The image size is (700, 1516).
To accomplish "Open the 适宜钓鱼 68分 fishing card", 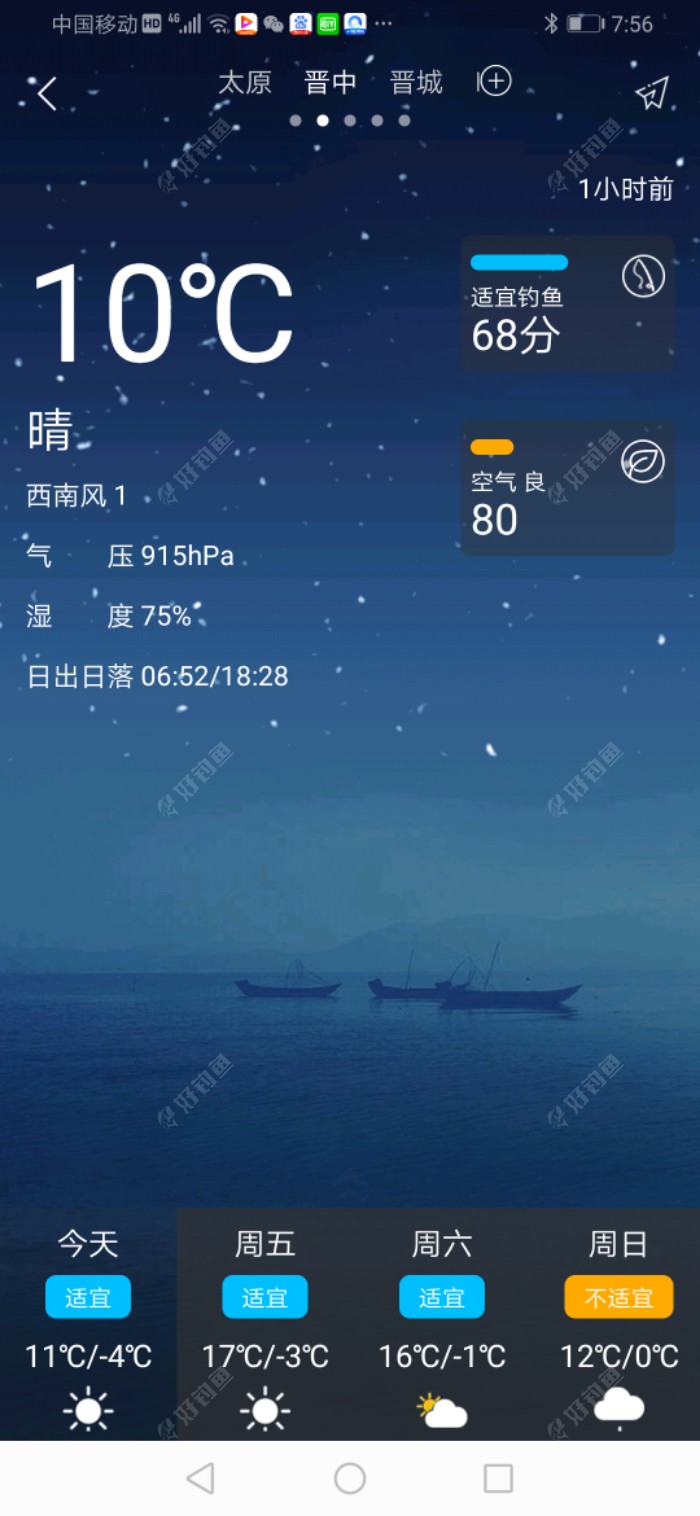I will click(567, 304).
